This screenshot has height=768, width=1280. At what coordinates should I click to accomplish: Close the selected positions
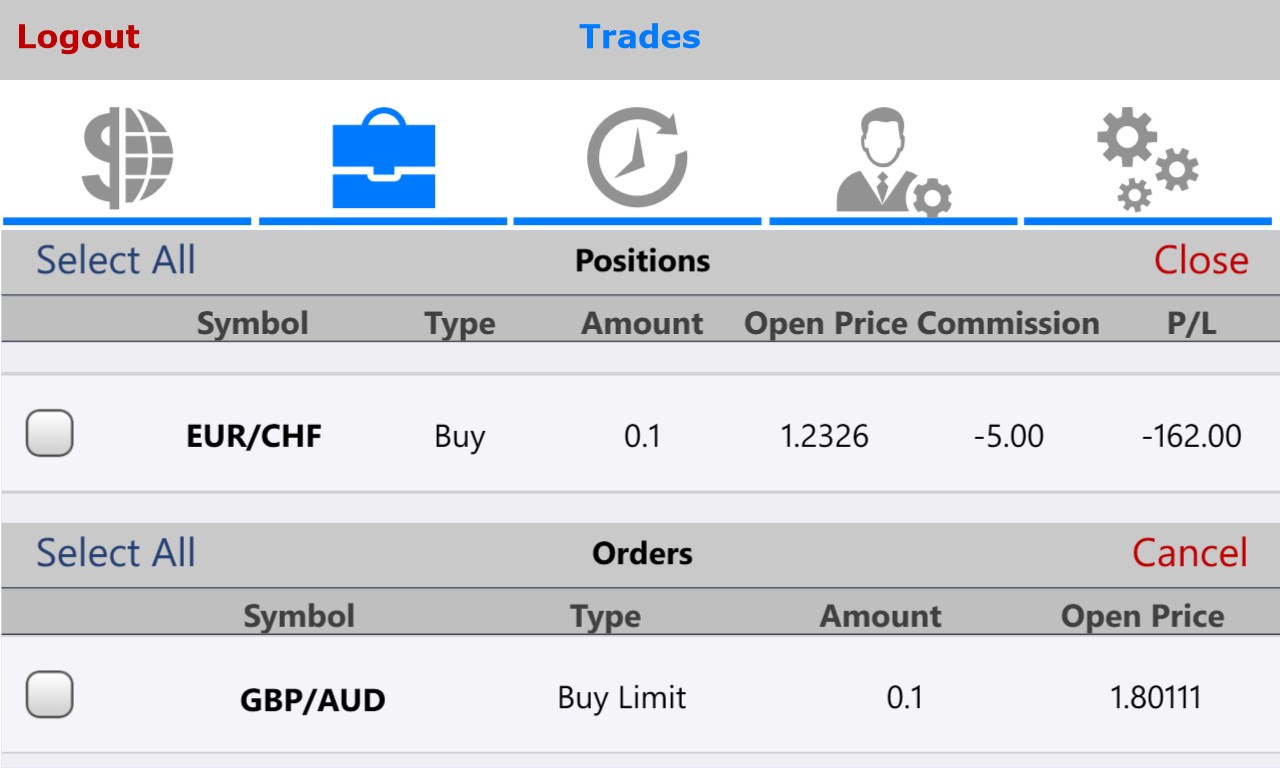1201,261
